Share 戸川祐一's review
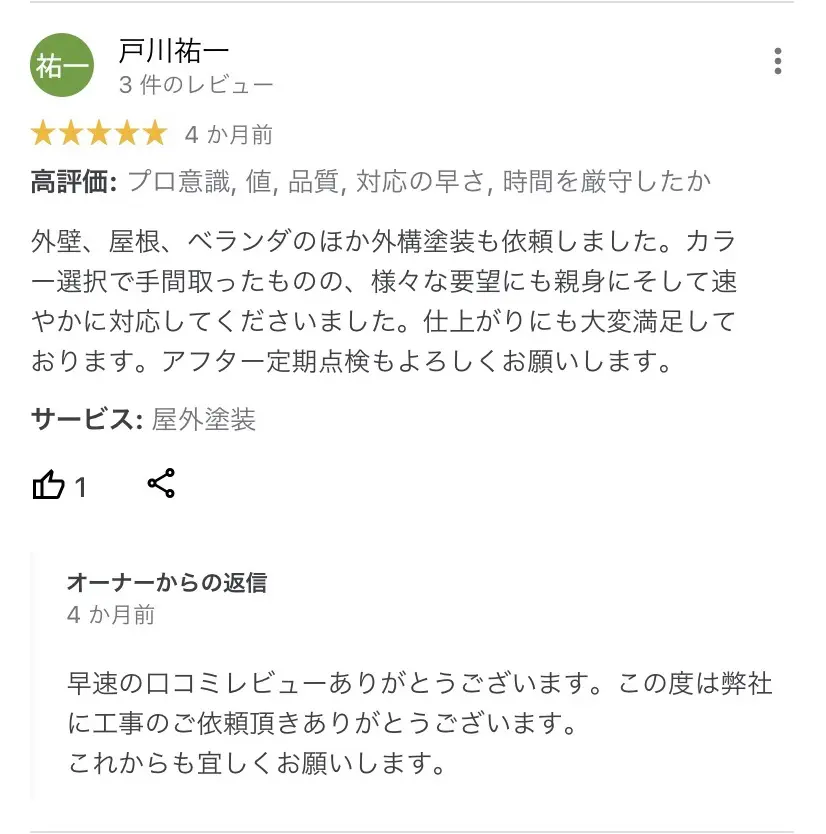Screen dimensions: 826x834 click(x=161, y=483)
